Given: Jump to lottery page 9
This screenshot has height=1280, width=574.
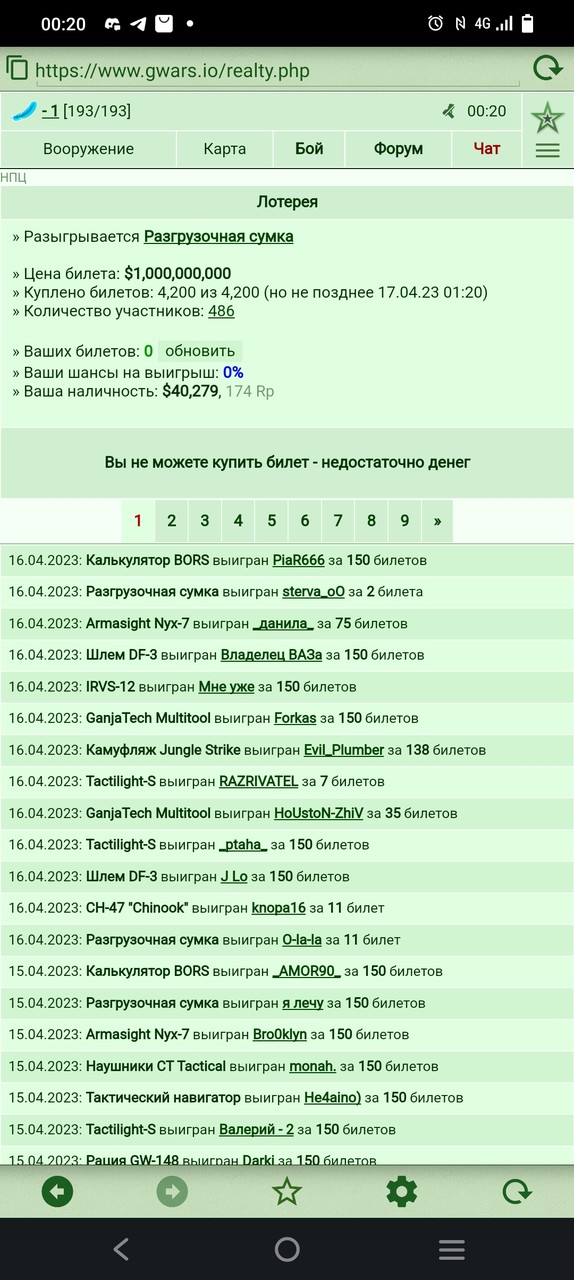Looking at the screenshot, I should (404, 521).
